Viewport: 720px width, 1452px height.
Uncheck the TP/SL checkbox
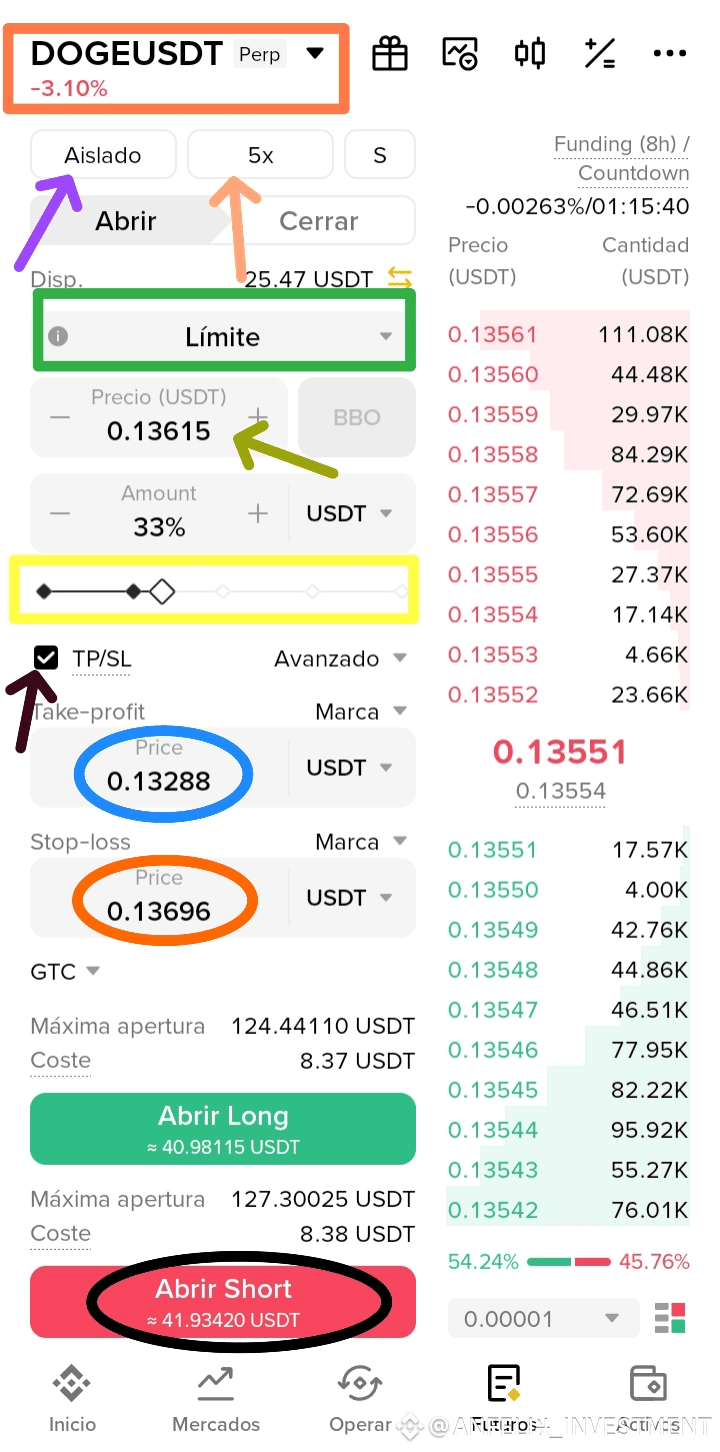(46, 658)
